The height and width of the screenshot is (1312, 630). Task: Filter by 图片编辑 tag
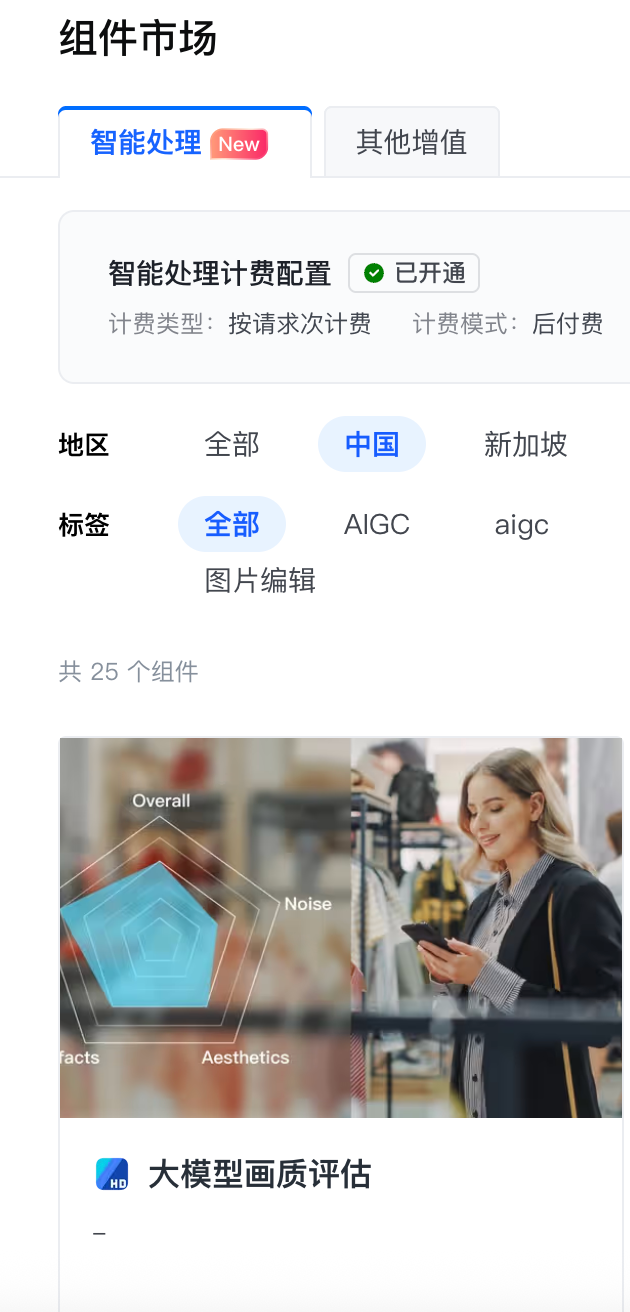pyautogui.click(x=260, y=580)
